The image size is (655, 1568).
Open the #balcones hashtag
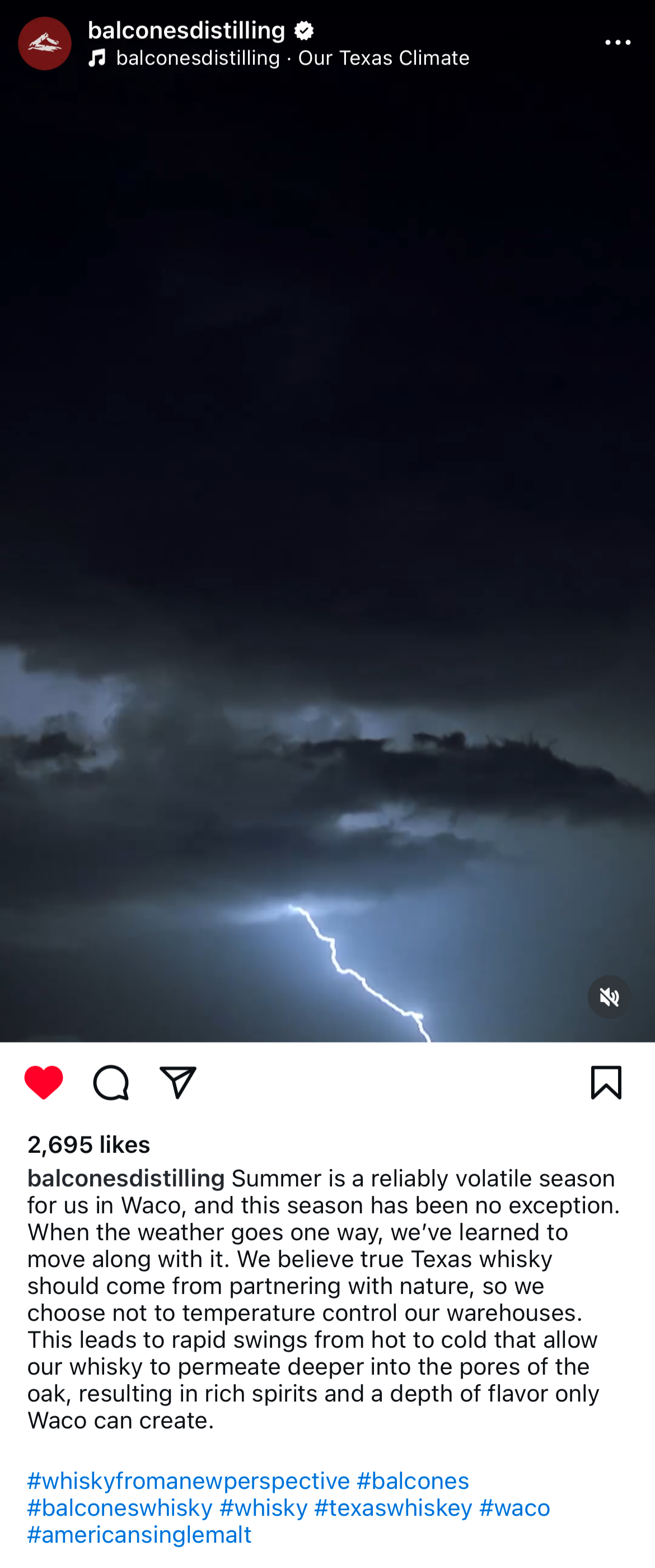(x=413, y=1479)
